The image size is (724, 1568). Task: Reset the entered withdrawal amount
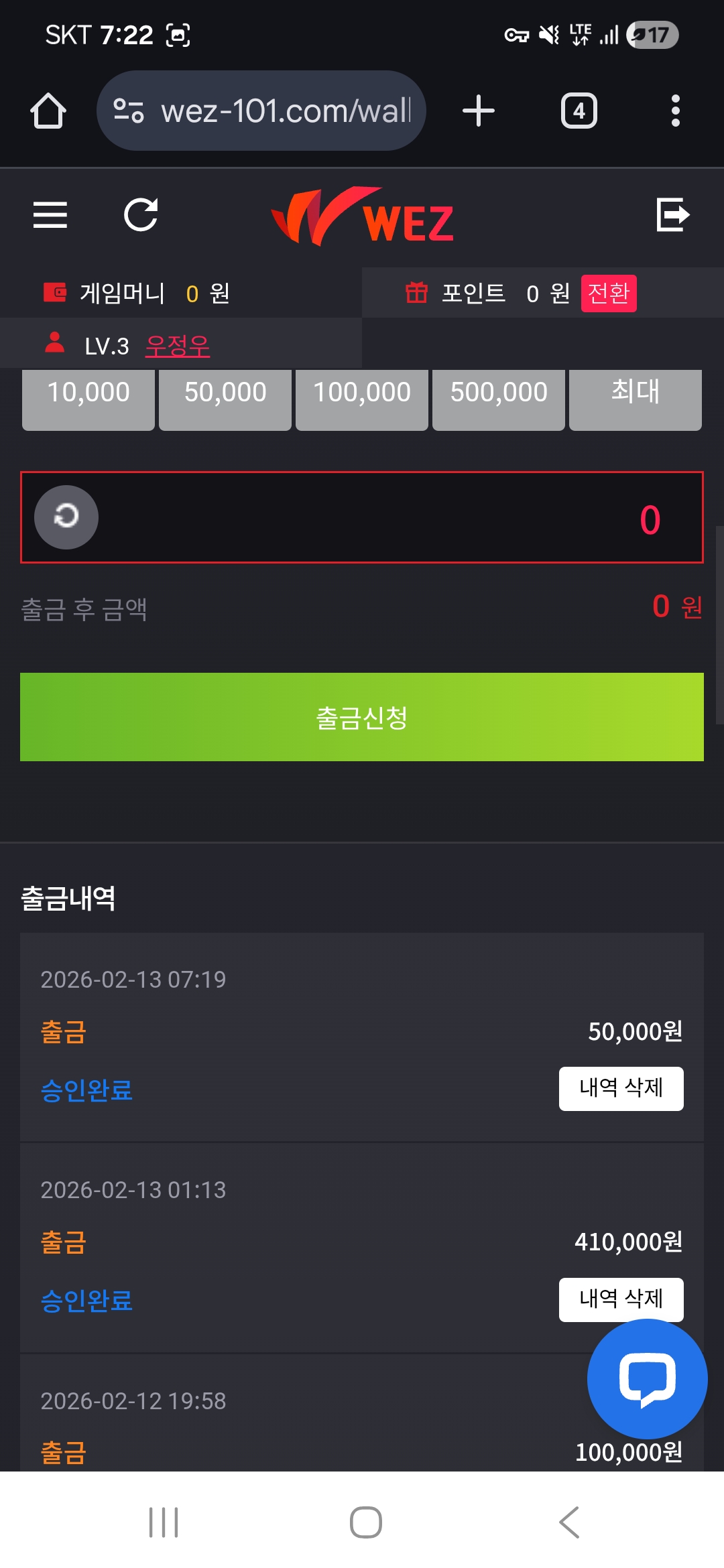66,517
